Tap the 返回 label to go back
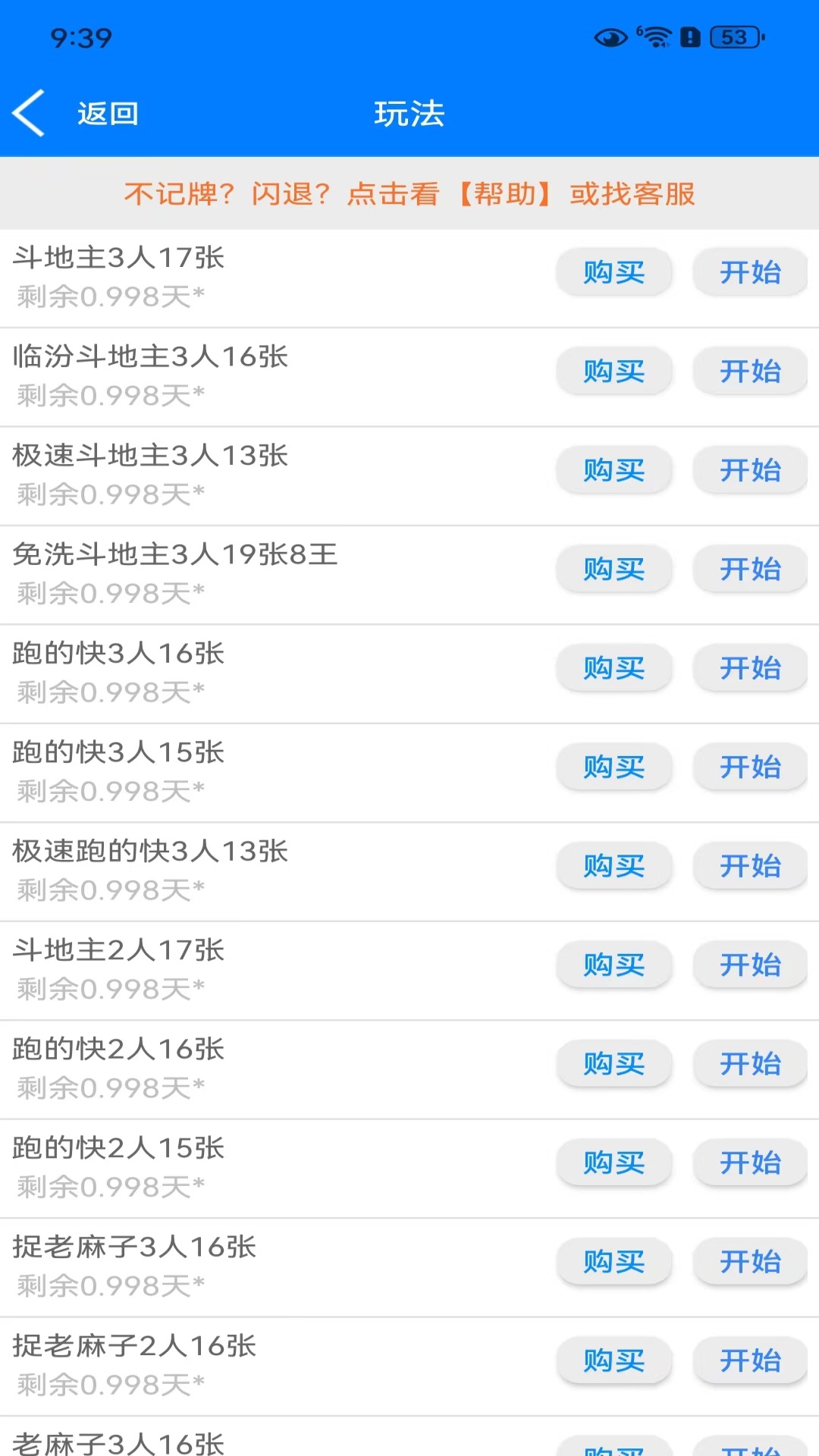The width and height of the screenshot is (819, 1456). (107, 112)
